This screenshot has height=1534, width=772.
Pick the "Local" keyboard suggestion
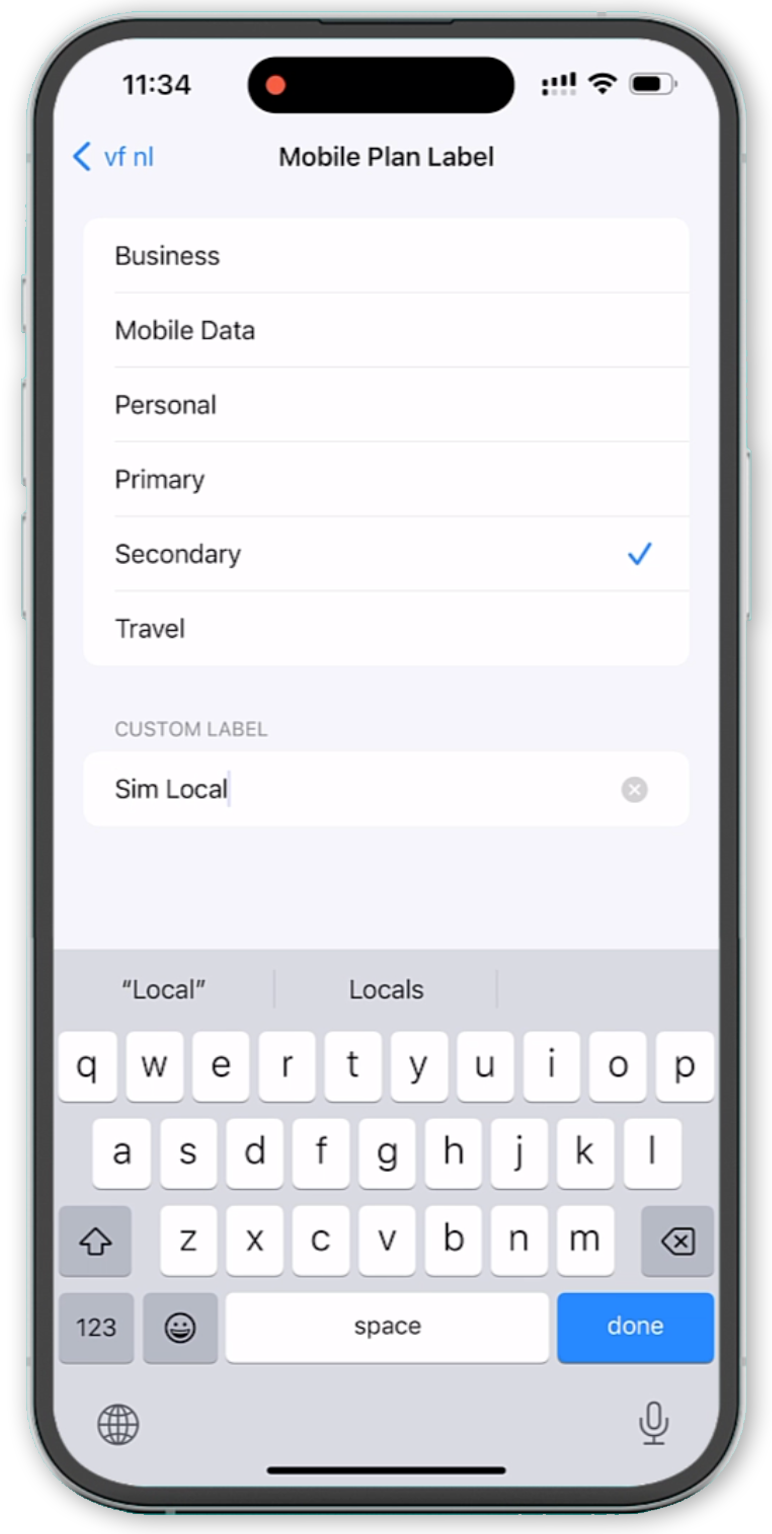pos(164,990)
